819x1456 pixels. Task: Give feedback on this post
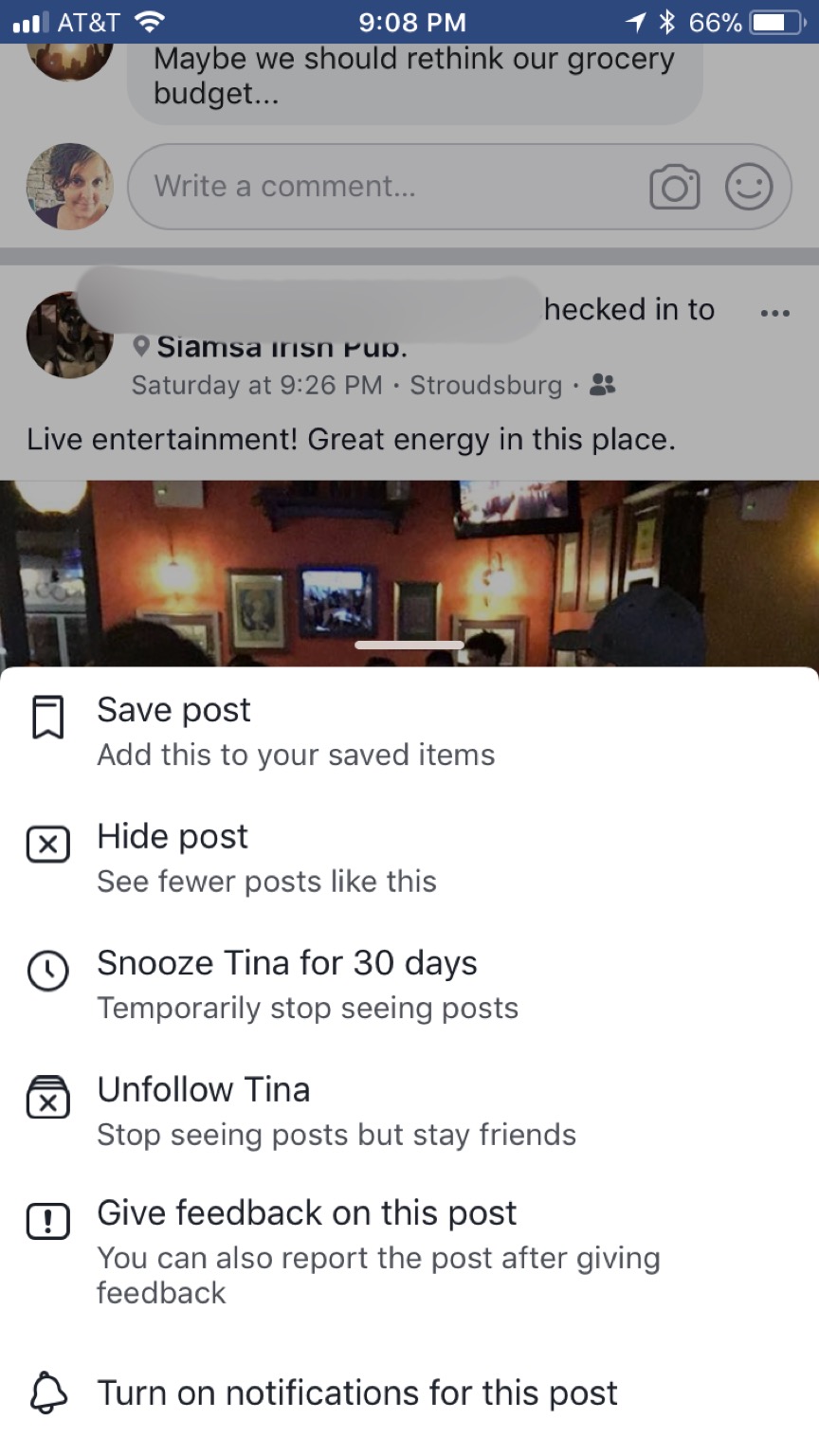tap(409, 1251)
